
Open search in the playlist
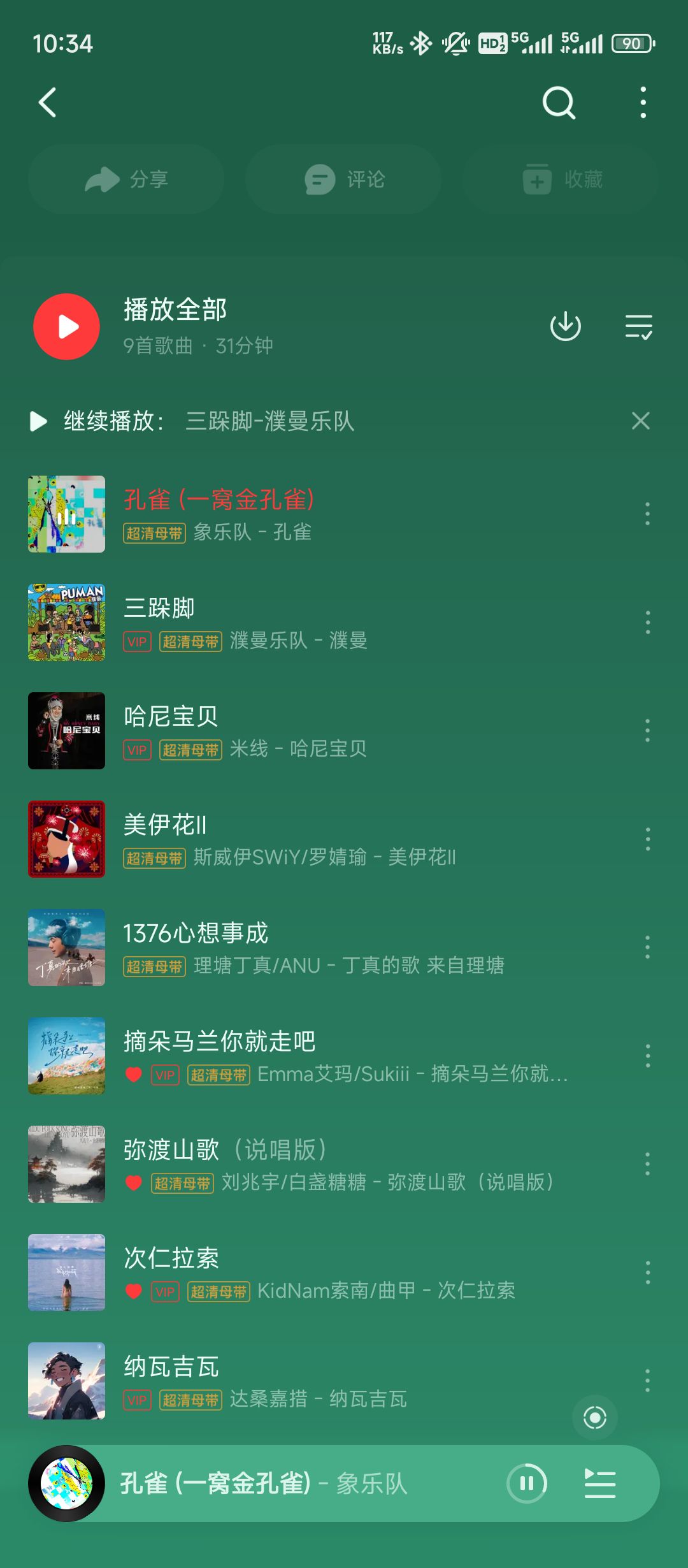tap(559, 103)
